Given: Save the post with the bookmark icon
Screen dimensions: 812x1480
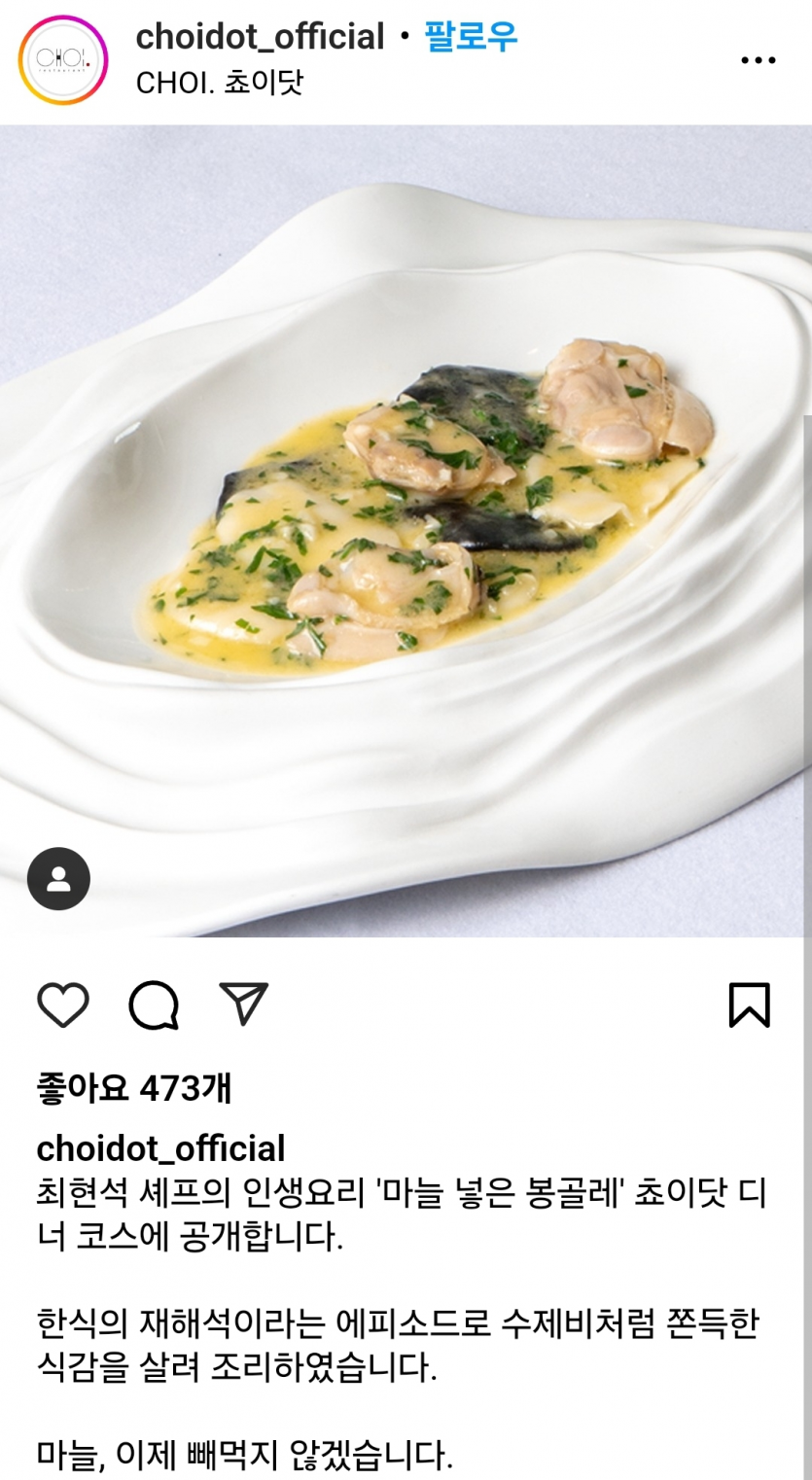Looking at the screenshot, I should point(749,1005).
